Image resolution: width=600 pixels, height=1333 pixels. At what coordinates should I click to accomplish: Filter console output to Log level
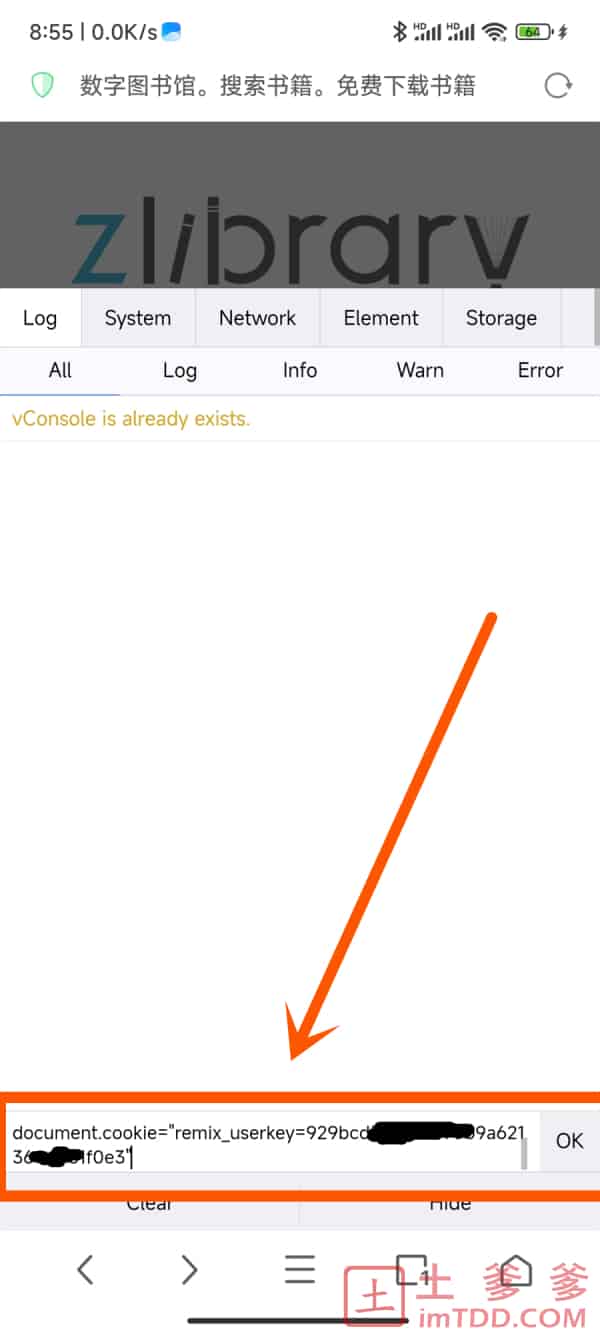(x=180, y=370)
